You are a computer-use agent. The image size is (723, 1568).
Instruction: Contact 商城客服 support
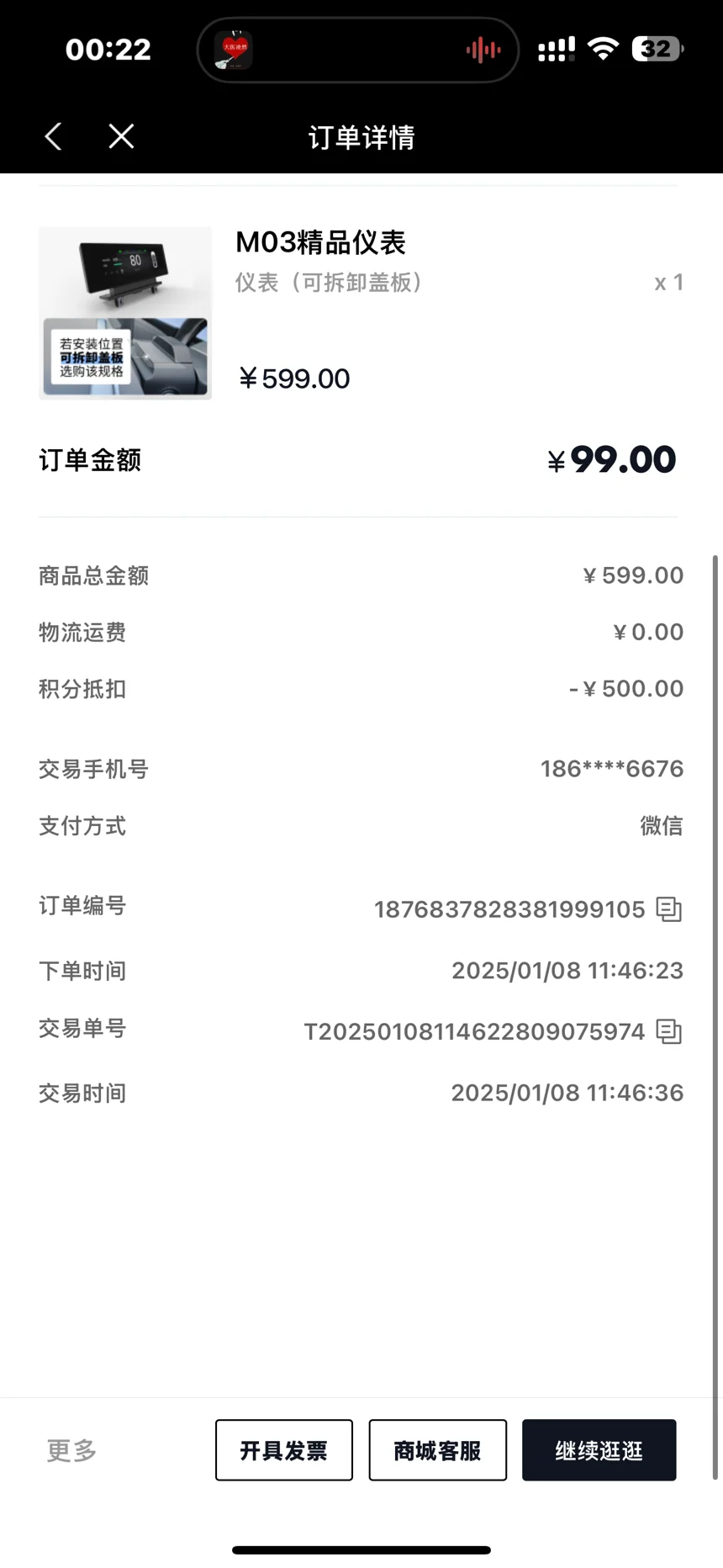[438, 1450]
